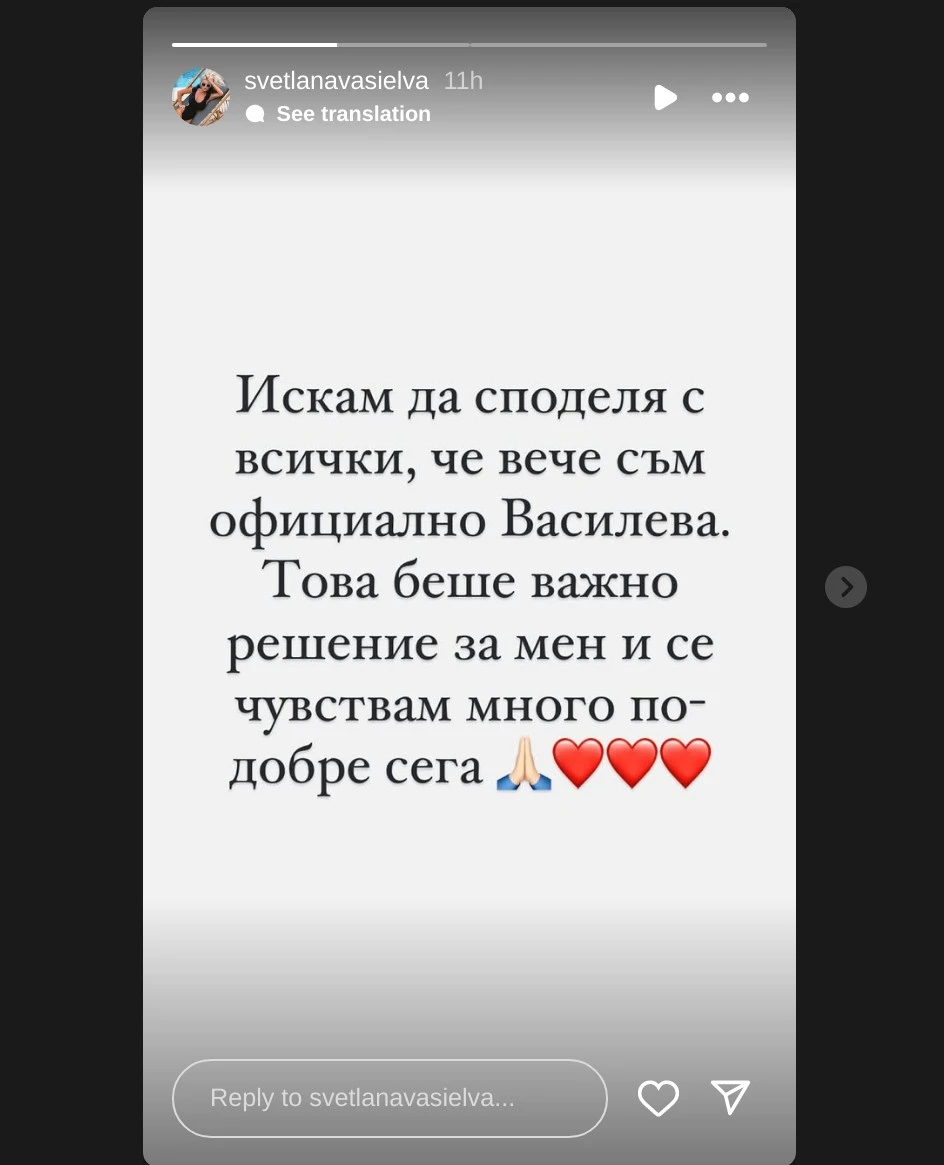
Task: Go to the next story
Action: click(x=845, y=587)
